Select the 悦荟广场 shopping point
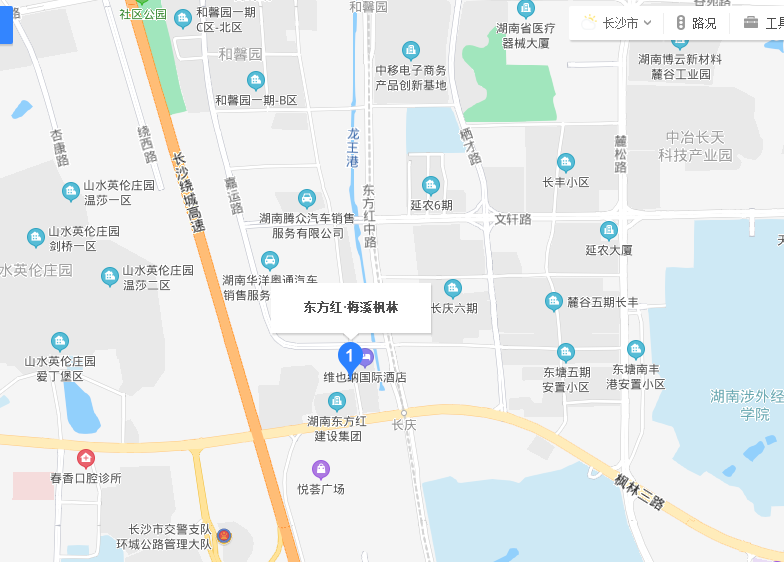Screen dimensions: 784x562 click(x=321, y=469)
